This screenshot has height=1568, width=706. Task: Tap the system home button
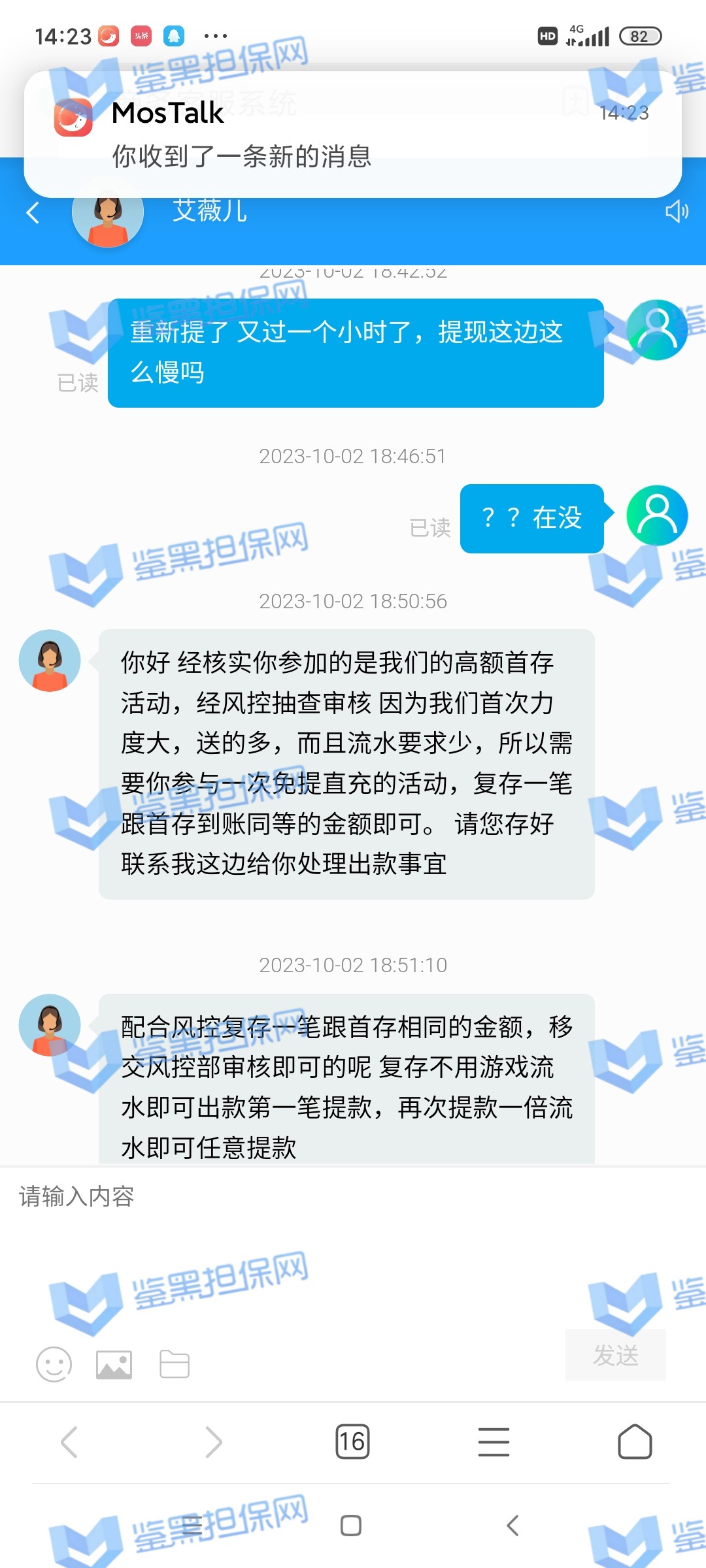point(351,1526)
